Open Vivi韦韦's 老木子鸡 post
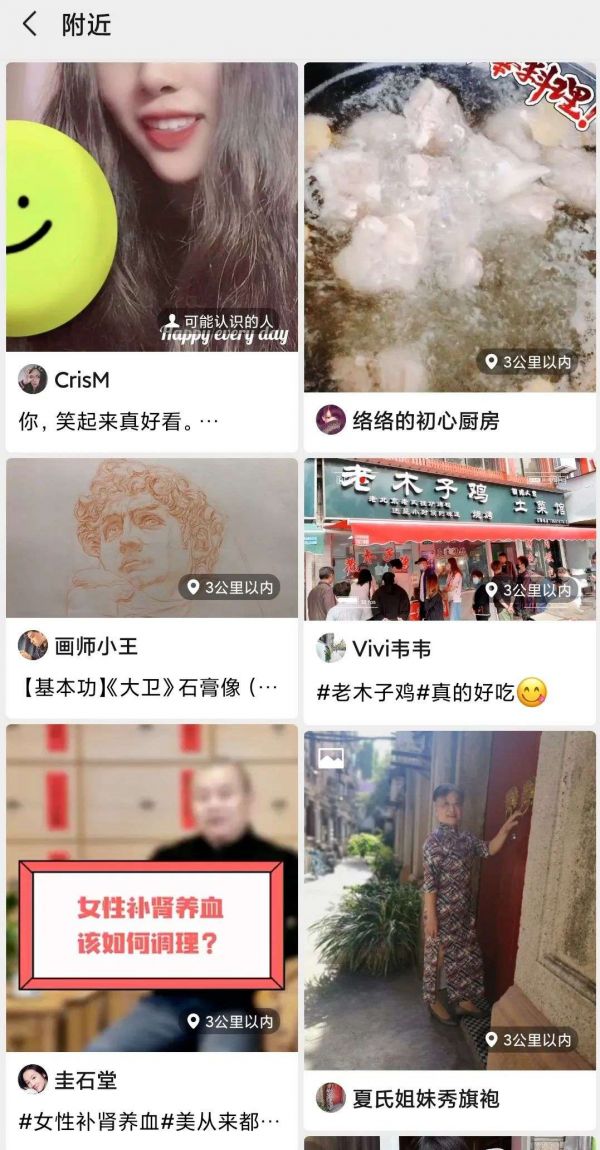Image resolution: width=600 pixels, height=1150 pixels. click(449, 539)
